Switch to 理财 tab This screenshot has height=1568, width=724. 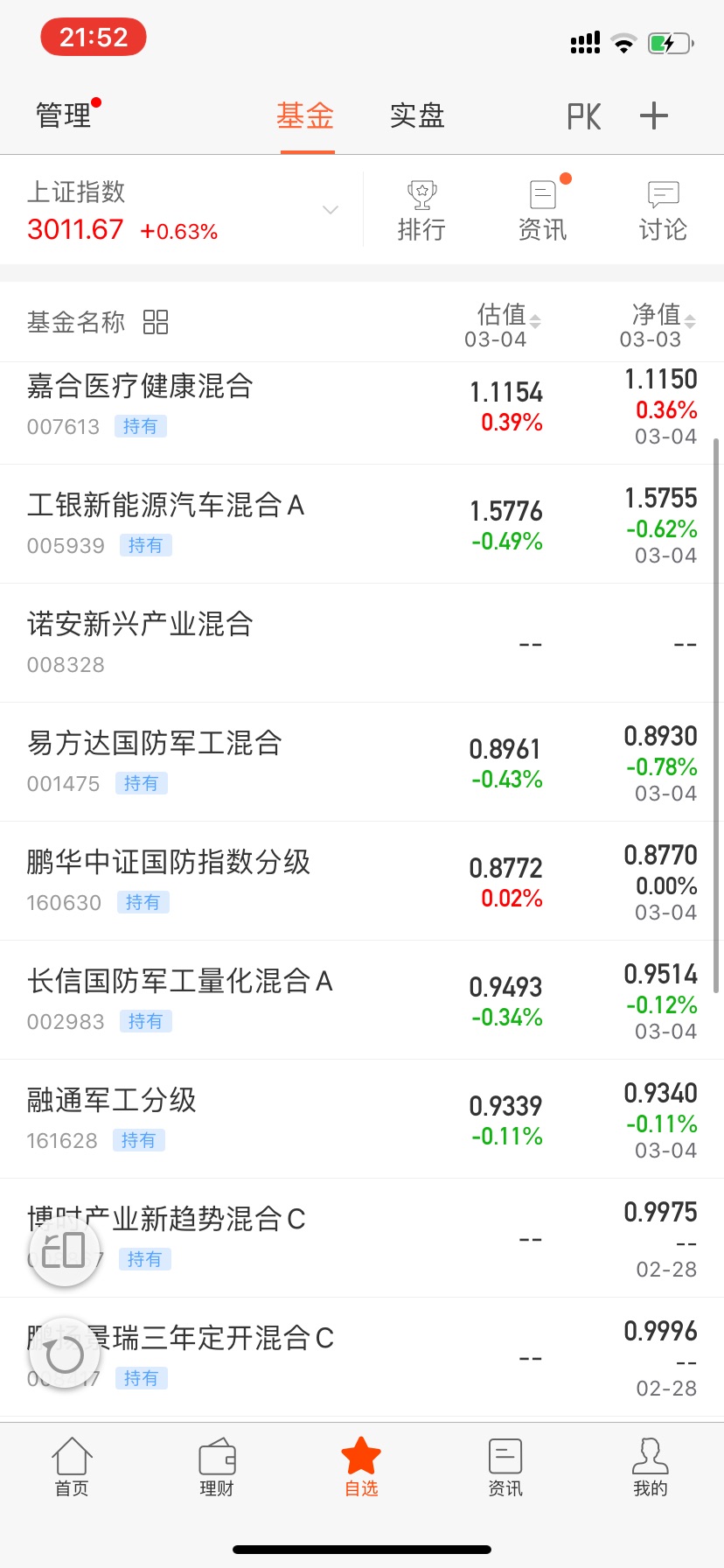[217, 1467]
